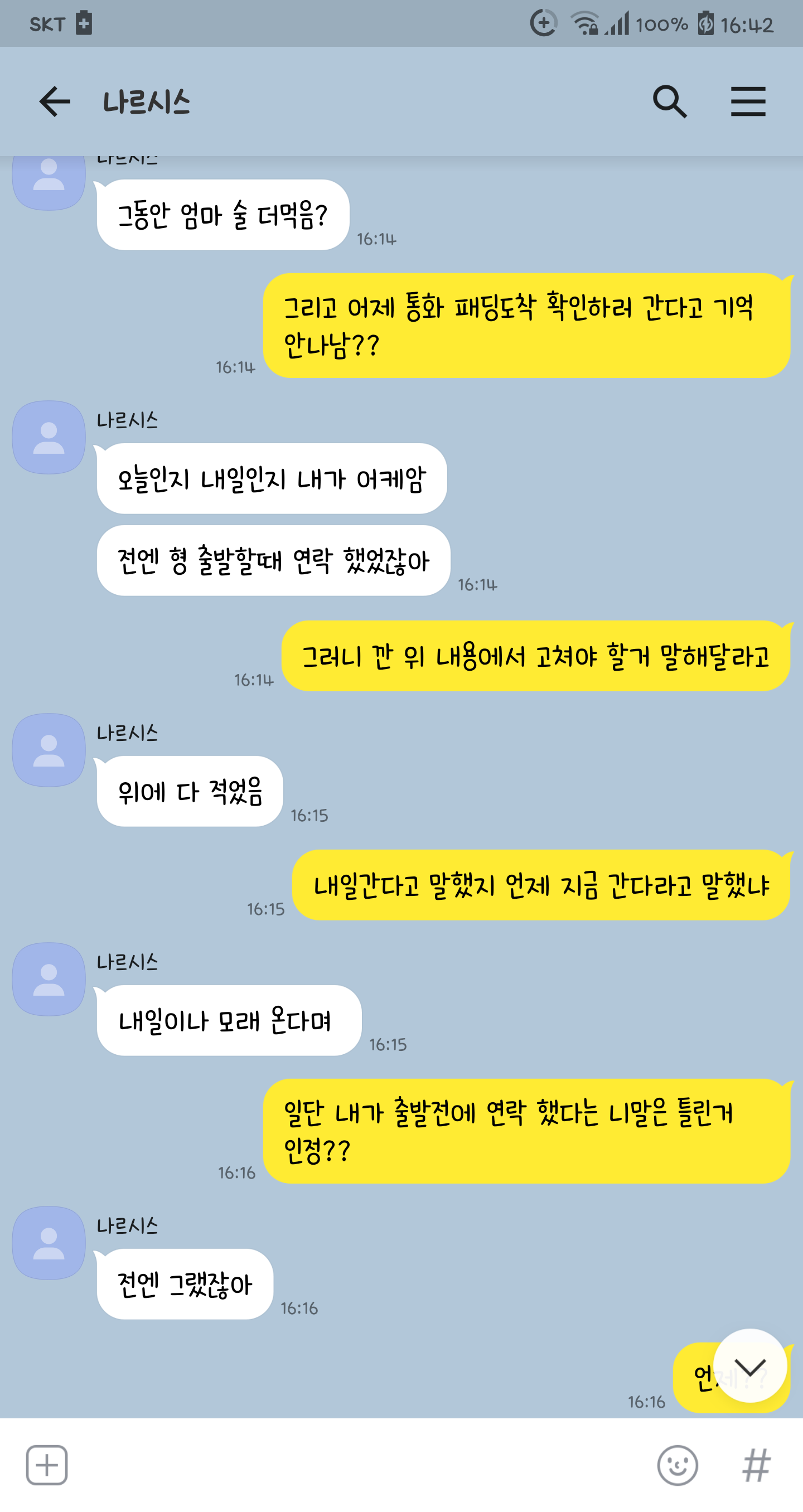Go back using the arrow icon
This screenshot has height=1512, width=803.
pyautogui.click(x=55, y=101)
